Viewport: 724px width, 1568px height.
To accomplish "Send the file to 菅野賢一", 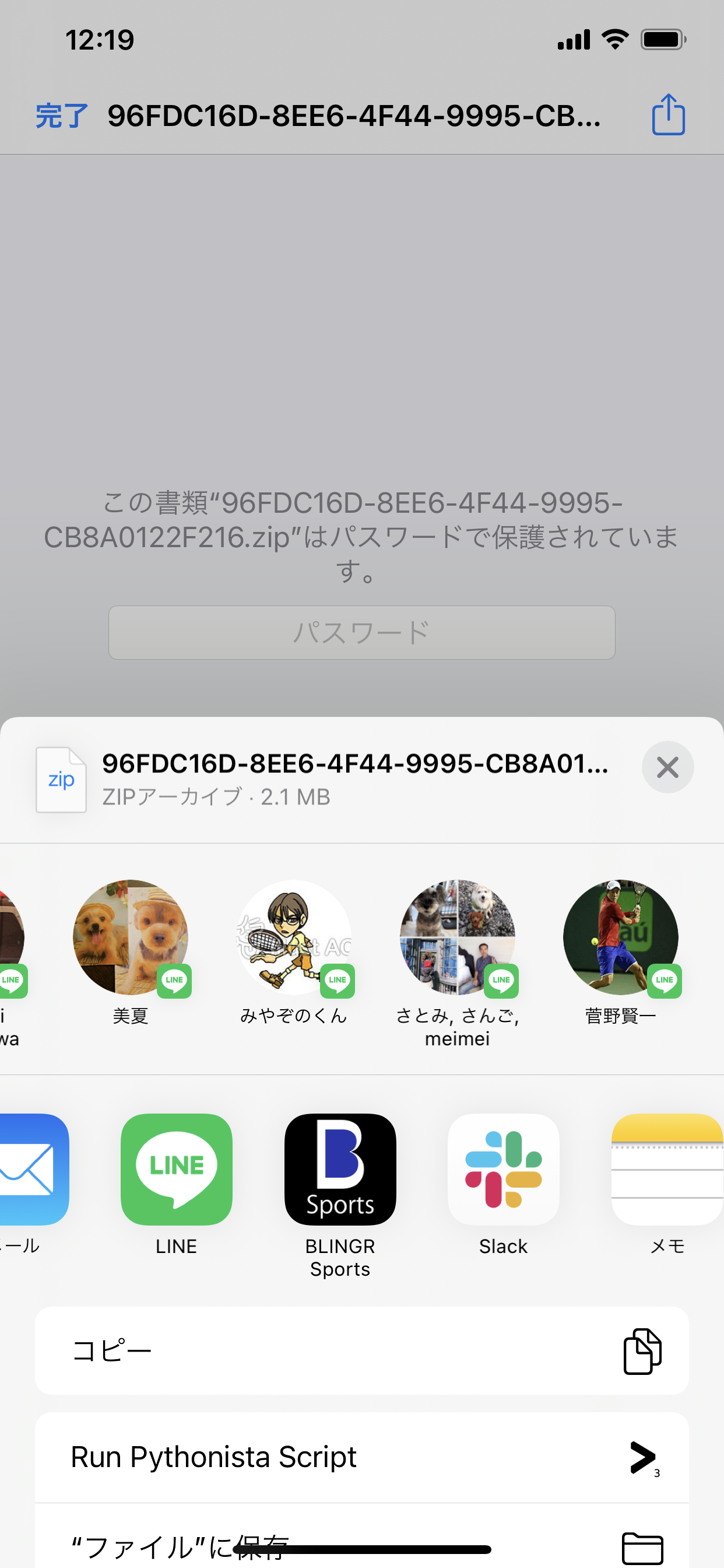I will click(620, 938).
